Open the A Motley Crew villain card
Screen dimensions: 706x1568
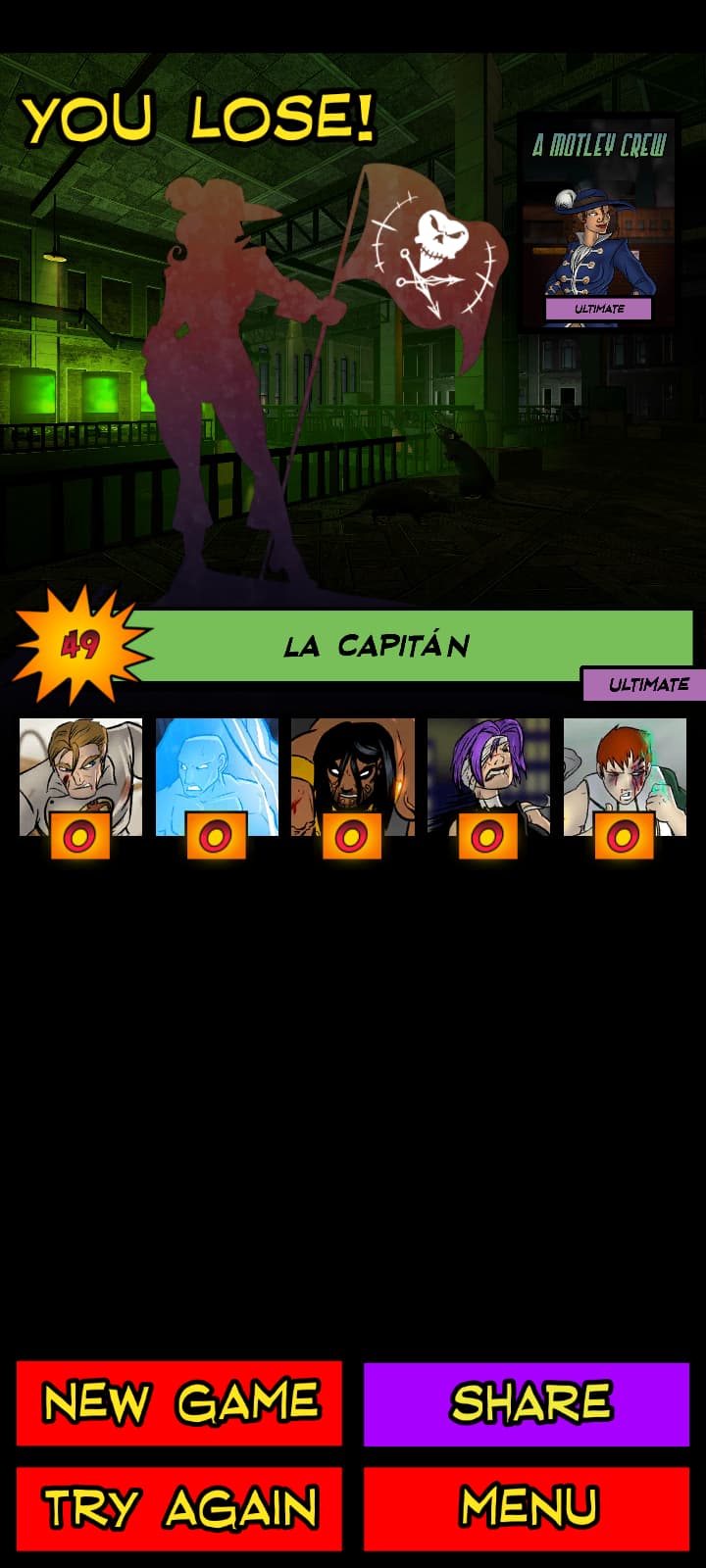coord(597,222)
